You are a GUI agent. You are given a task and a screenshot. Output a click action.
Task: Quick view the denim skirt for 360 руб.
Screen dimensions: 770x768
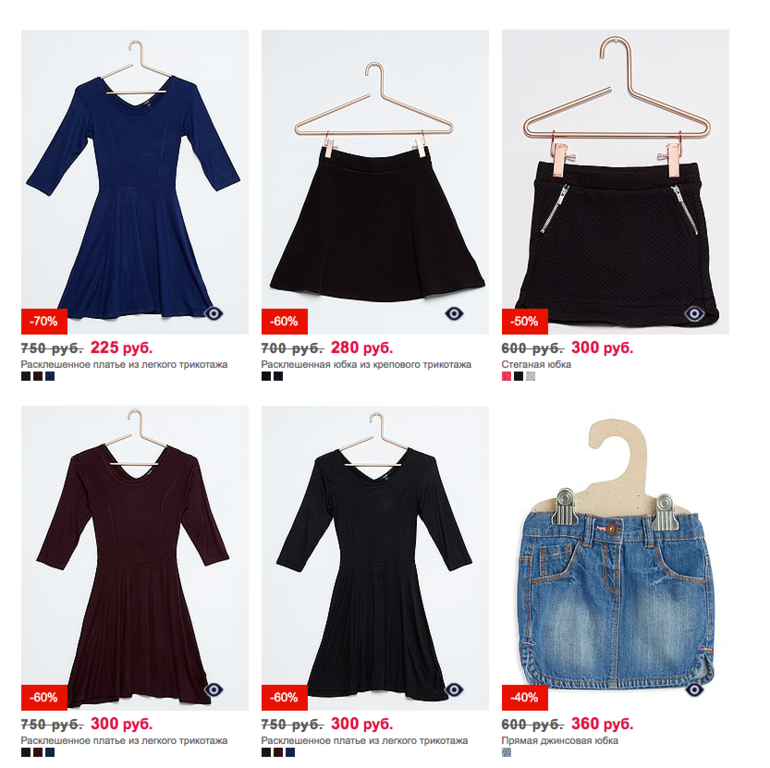[x=693, y=690]
